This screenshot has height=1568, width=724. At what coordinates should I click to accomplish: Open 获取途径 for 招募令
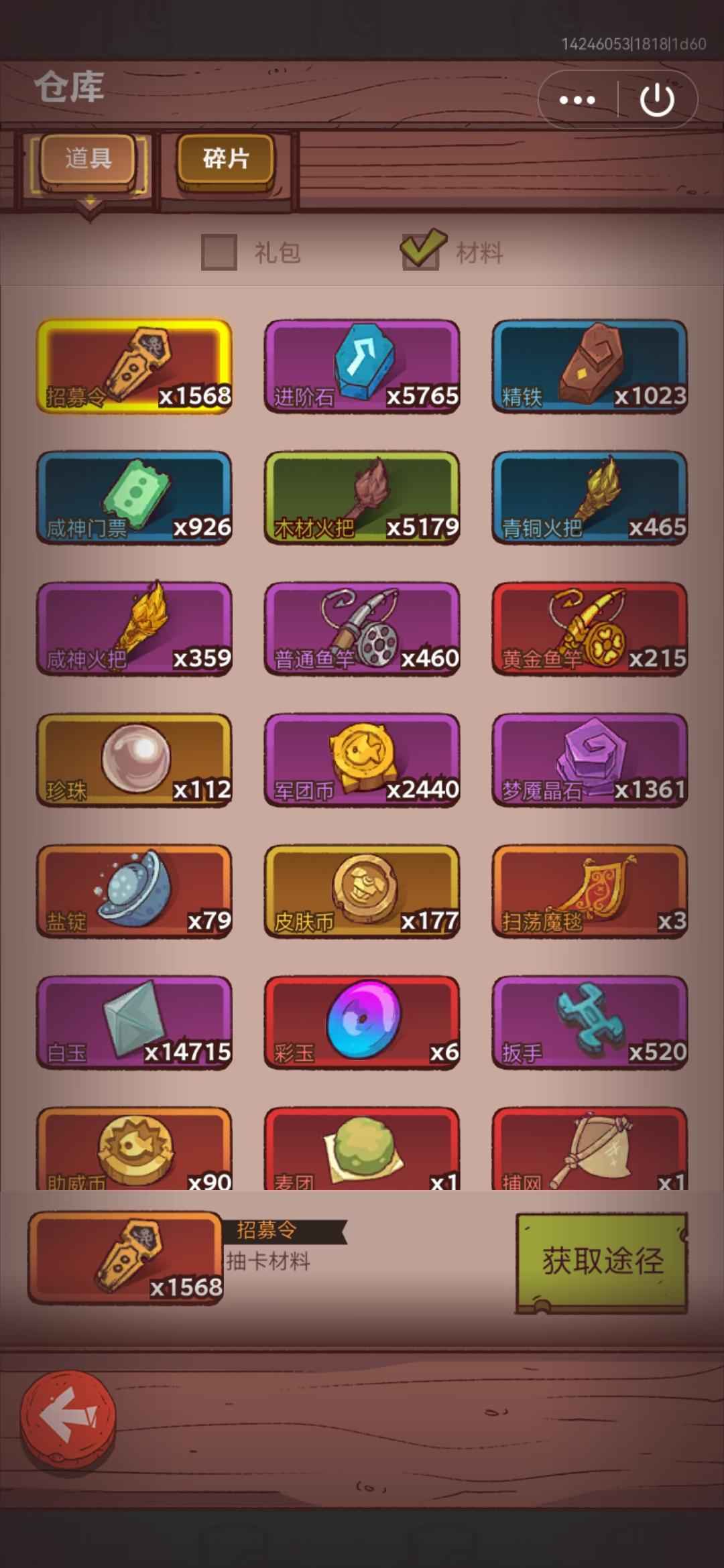602,1262
